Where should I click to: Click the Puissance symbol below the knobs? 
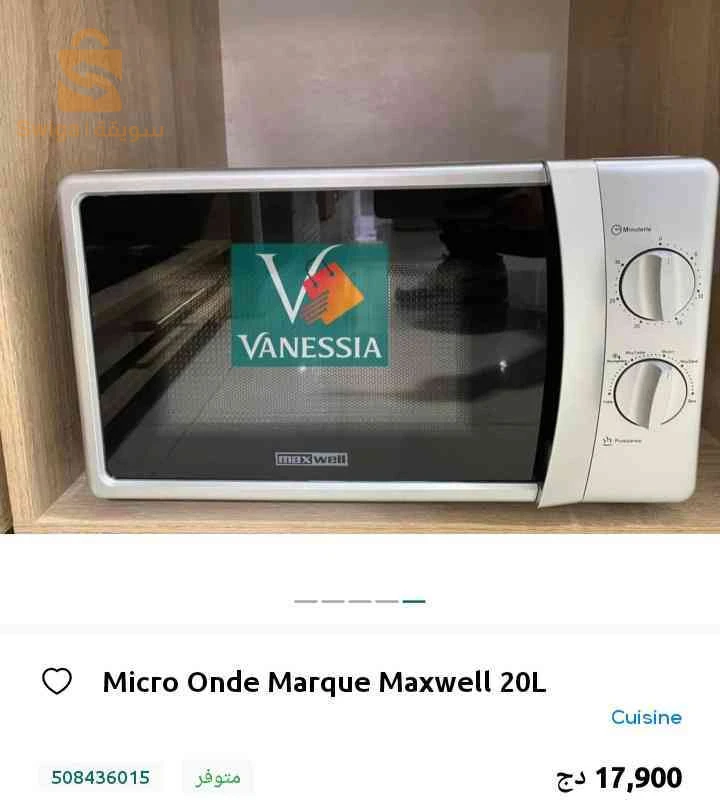tap(610, 441)
